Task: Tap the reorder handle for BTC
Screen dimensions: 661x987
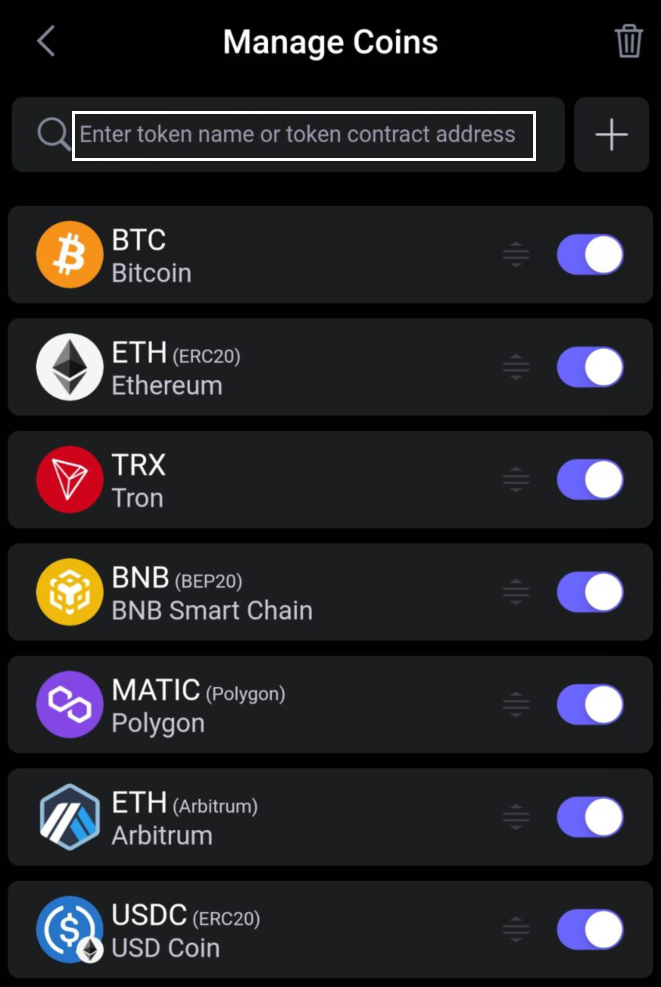Action: [x=516, y=255]
